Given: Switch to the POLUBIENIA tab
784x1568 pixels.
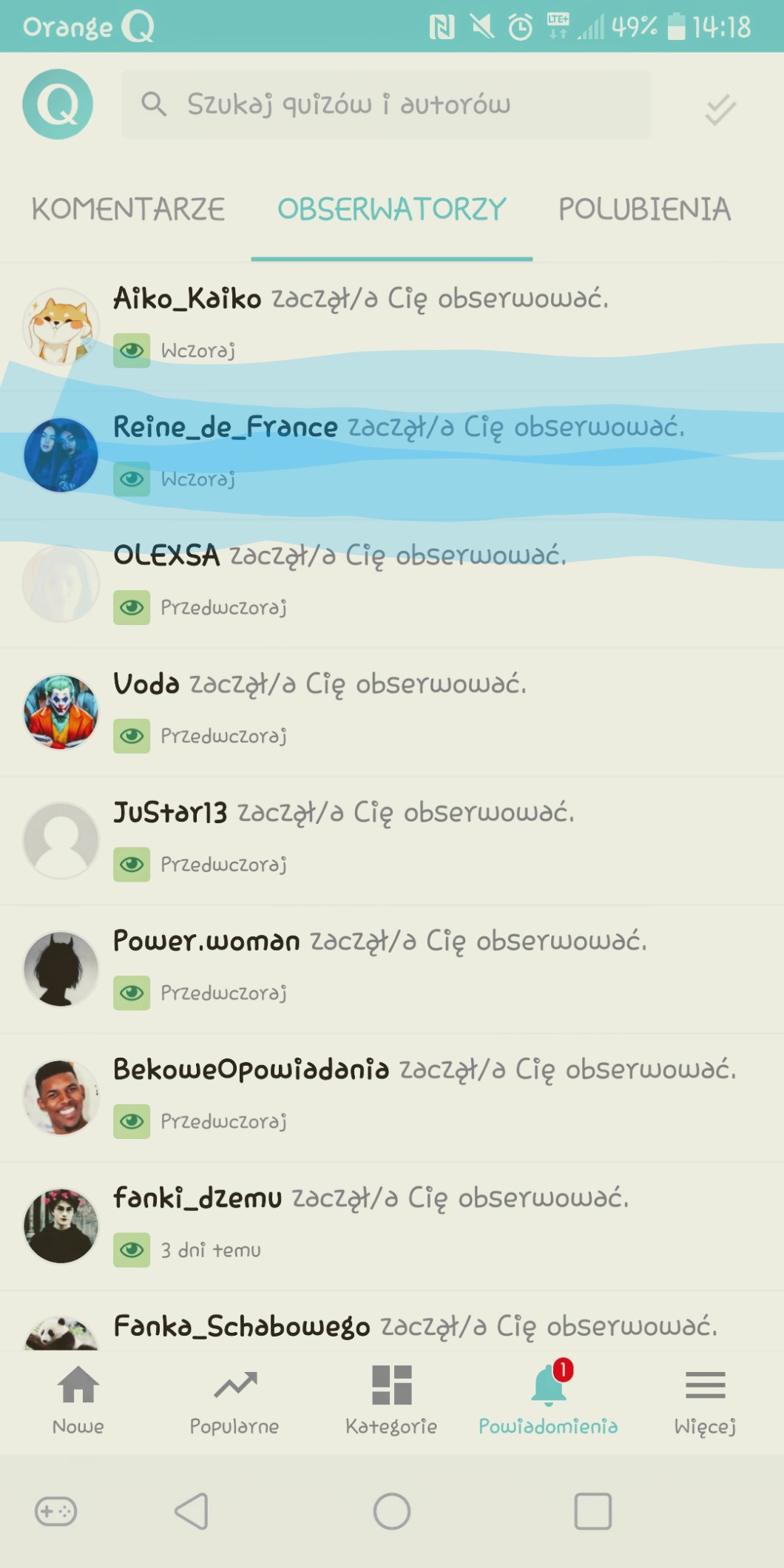Looking at the screenshot, I should coord(644,209).
